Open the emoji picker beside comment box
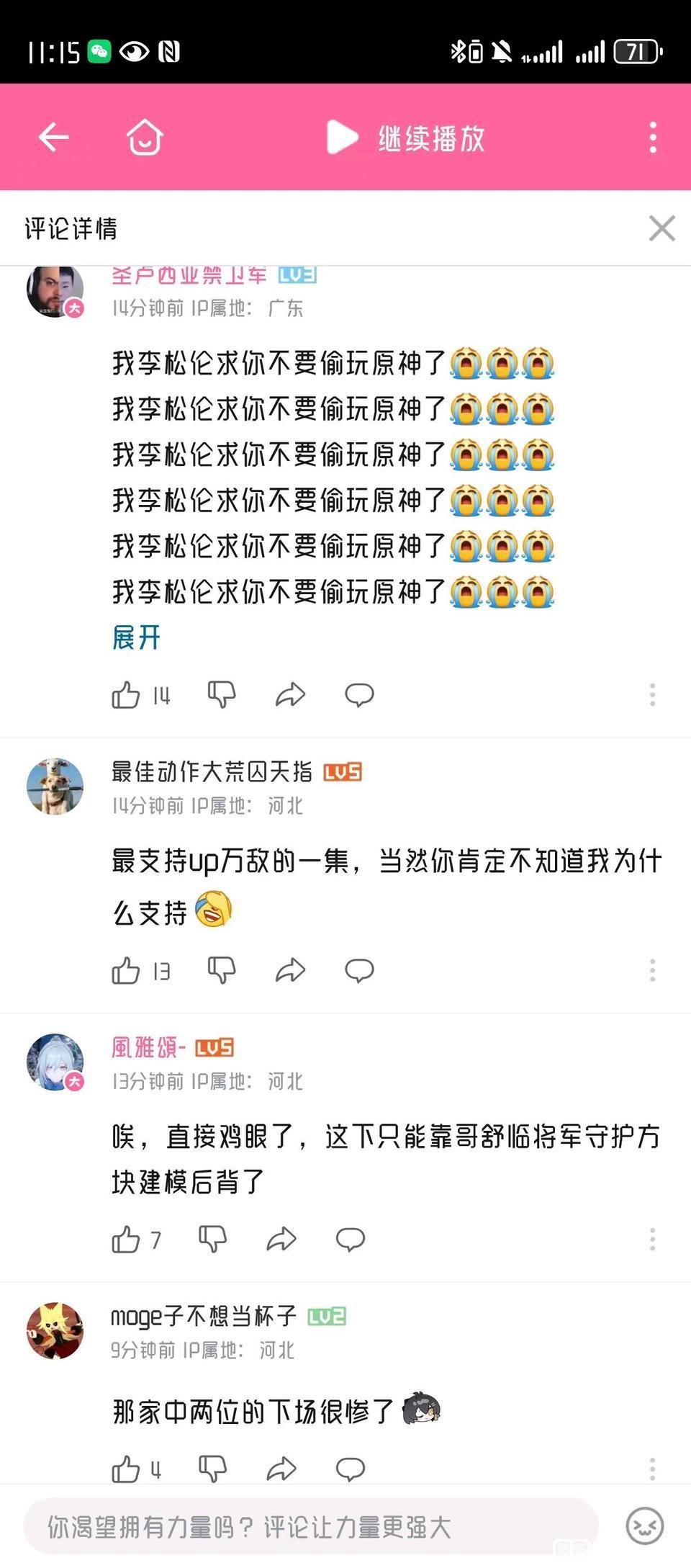Image resolution: width=691 pixels, height=1568 pixels. (x=644, y=1526)
